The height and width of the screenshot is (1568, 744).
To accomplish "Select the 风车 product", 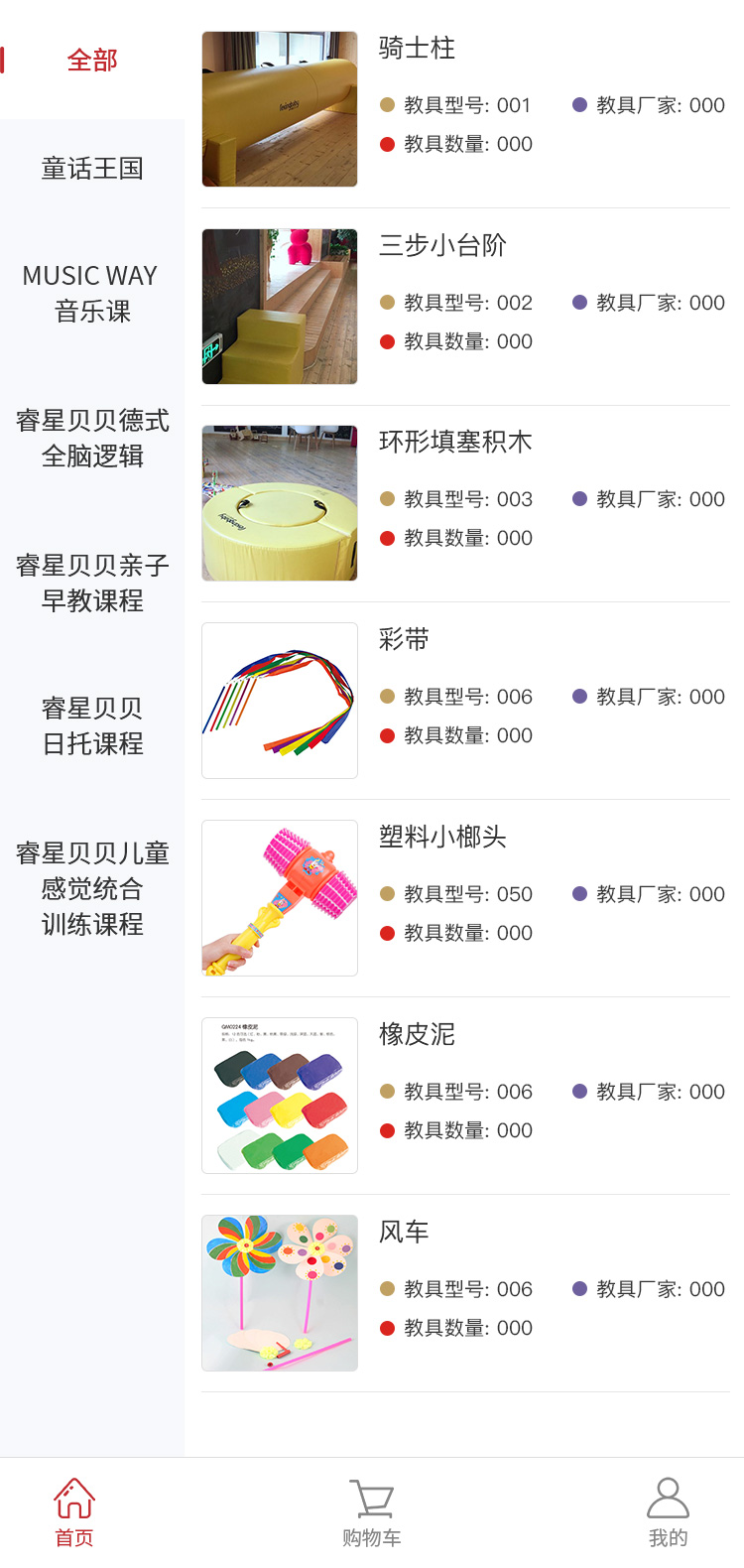I will pos(465,1293).
